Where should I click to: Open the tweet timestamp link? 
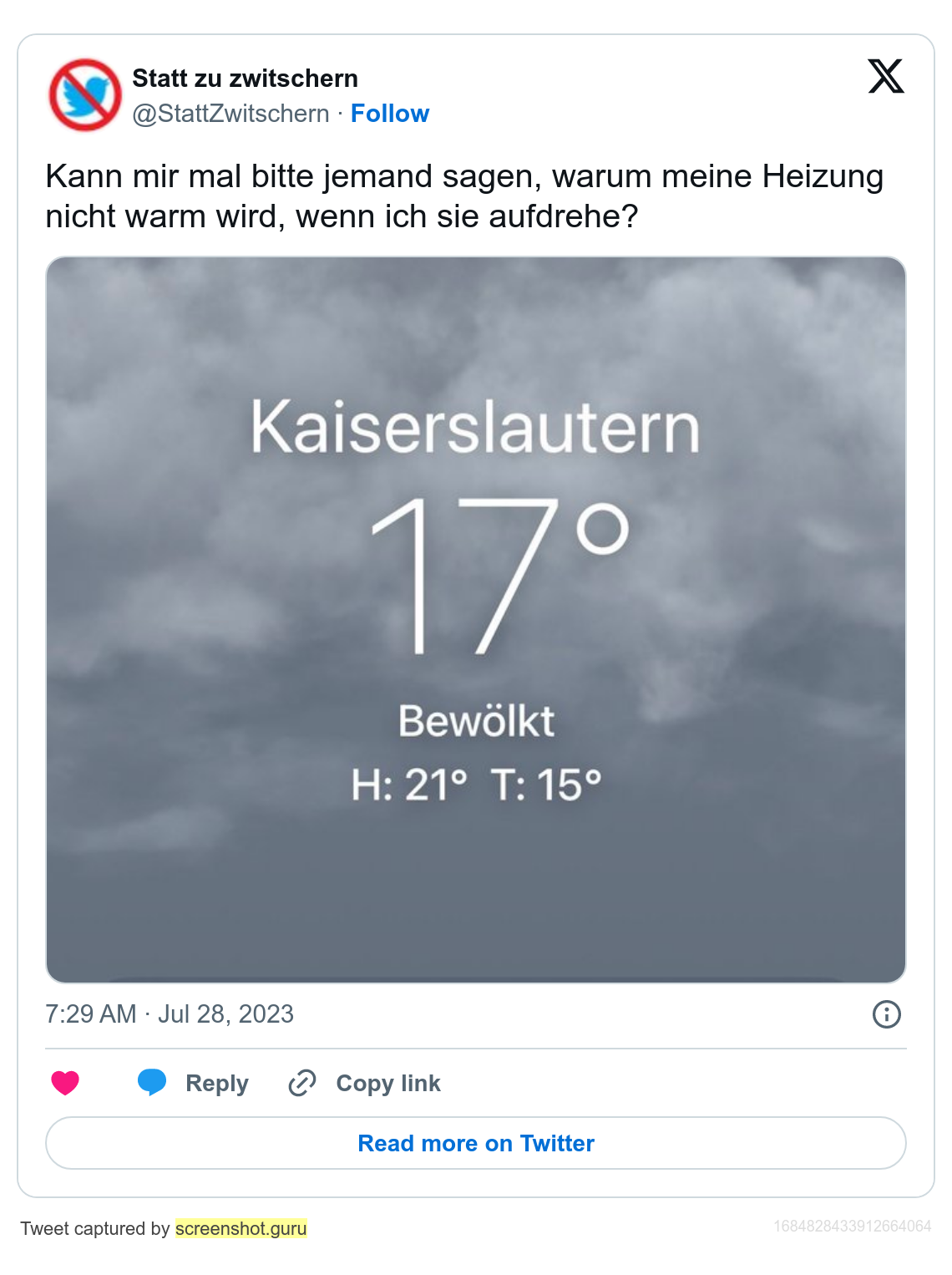click(170, 1014)
